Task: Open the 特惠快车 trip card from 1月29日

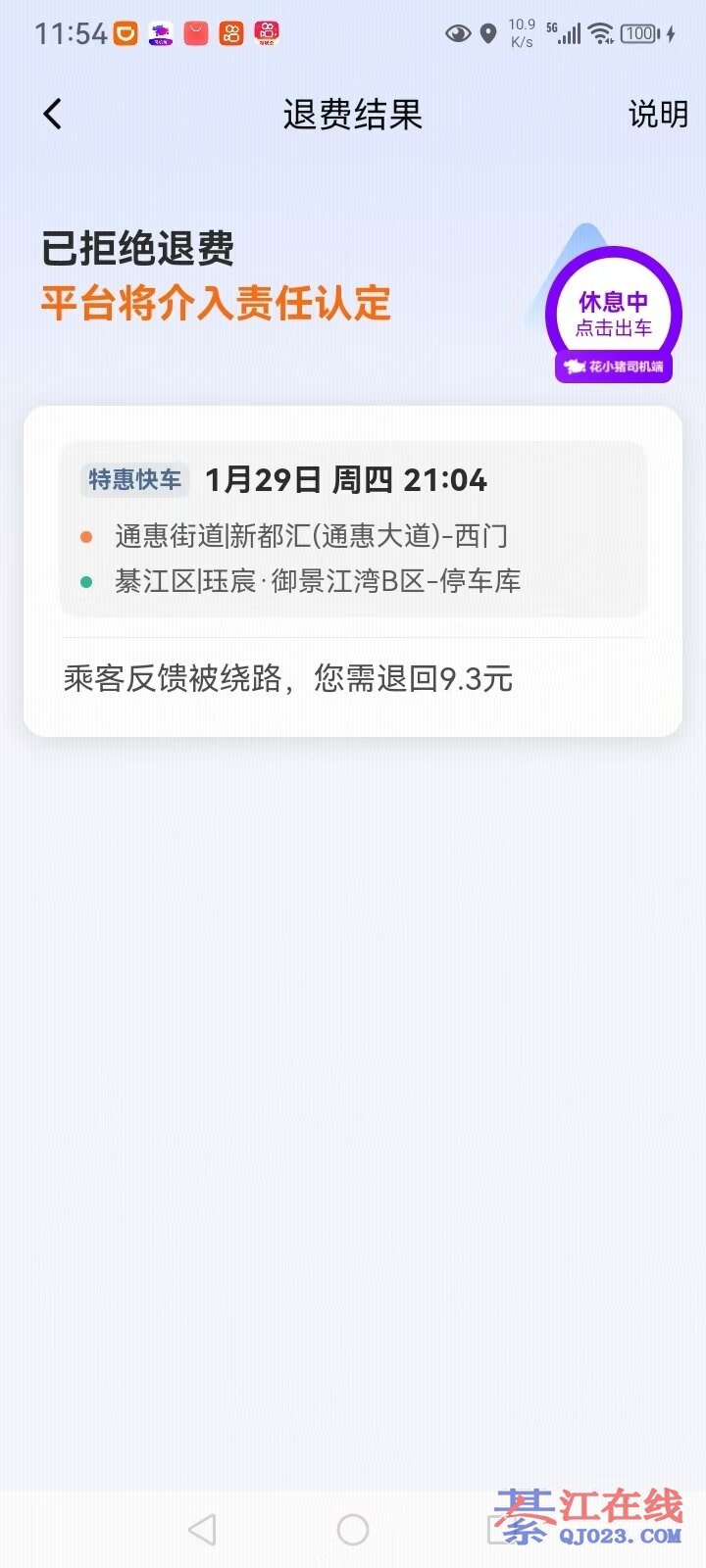Action: click(353, 529)
